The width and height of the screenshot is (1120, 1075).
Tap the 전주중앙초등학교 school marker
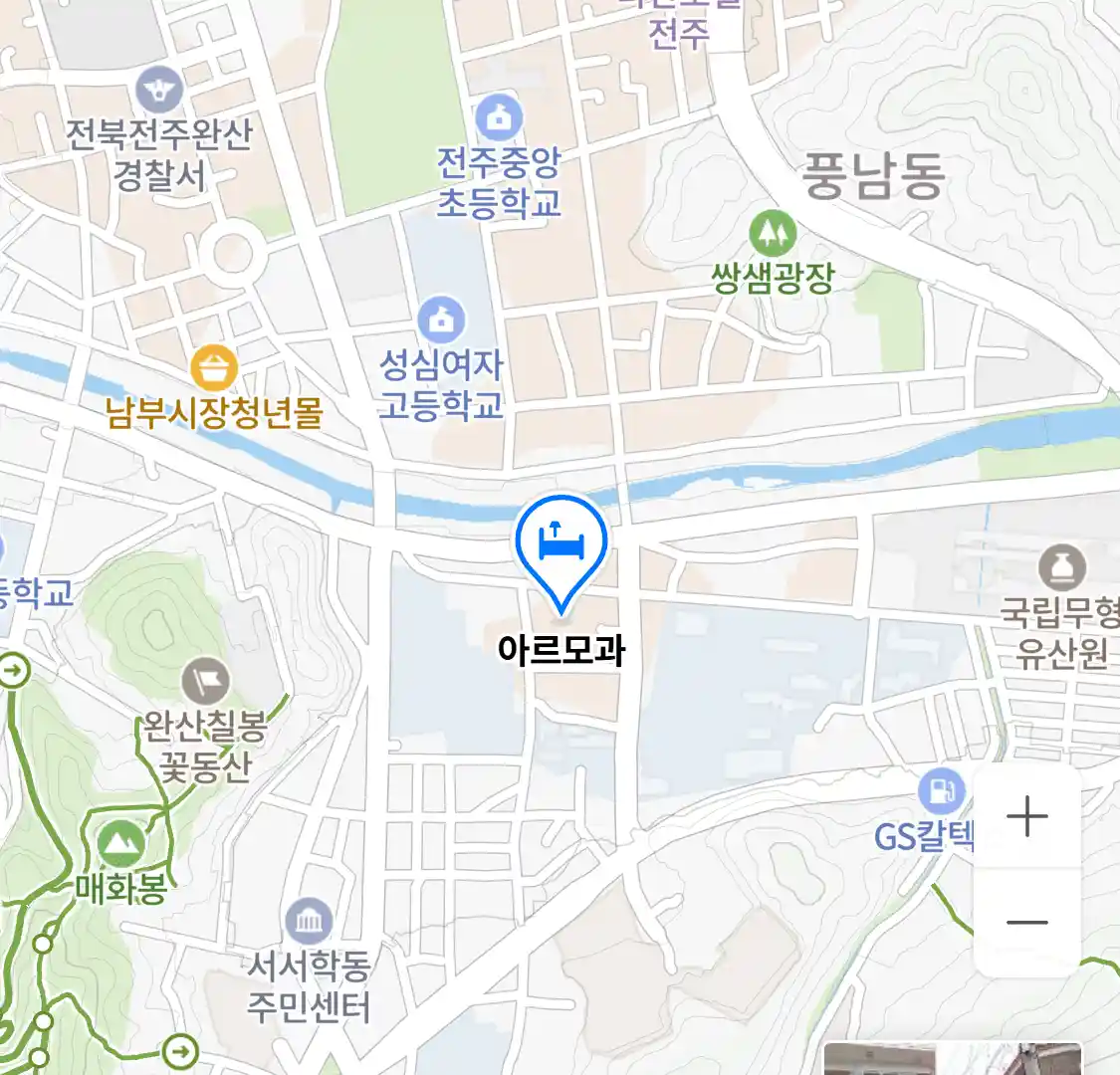[x=499, y=117]
